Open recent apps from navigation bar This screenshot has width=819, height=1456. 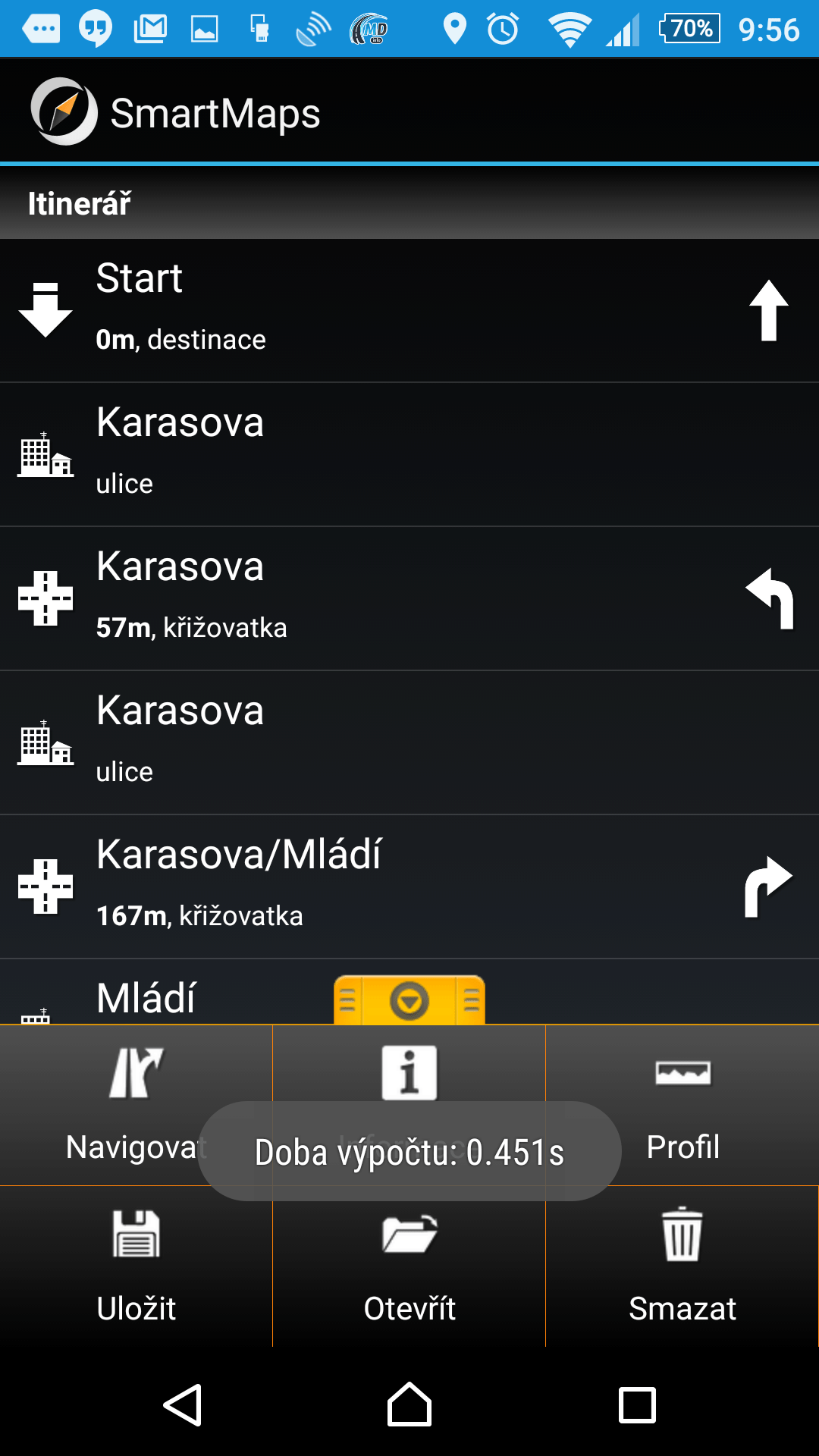click(637, 1404)
